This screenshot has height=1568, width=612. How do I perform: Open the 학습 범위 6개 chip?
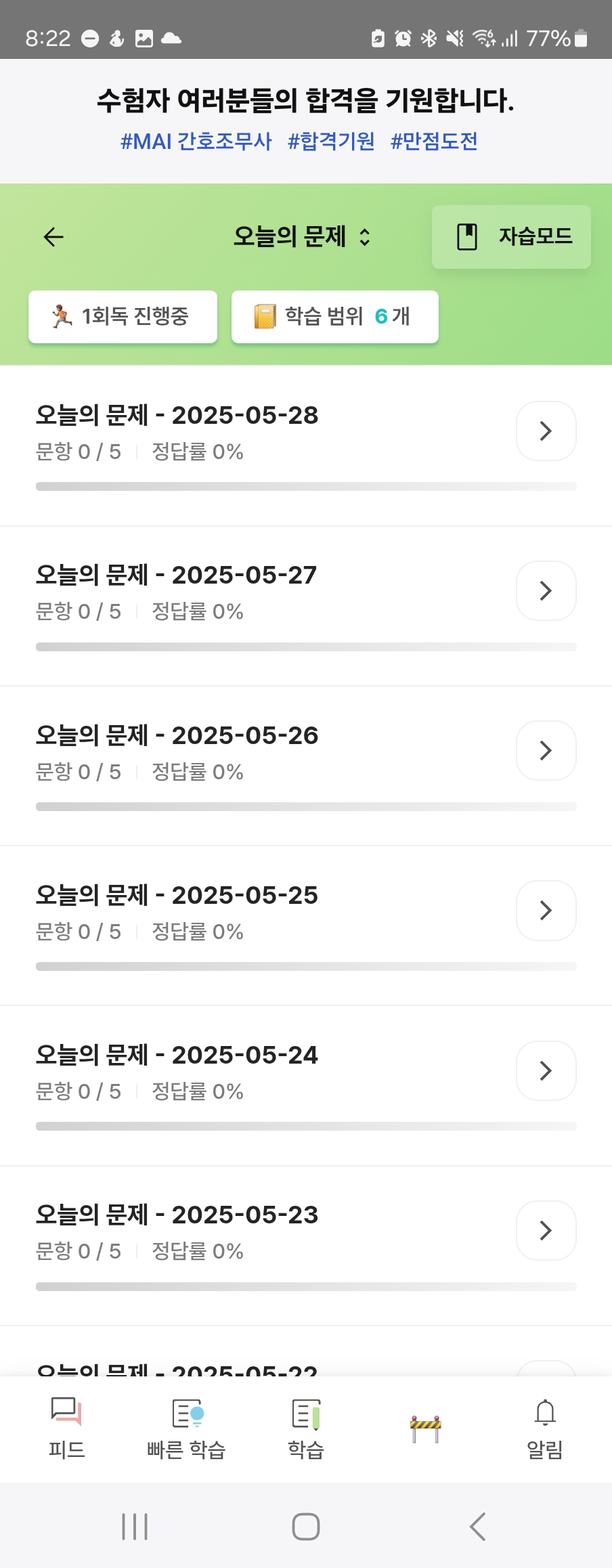(334, 317)
